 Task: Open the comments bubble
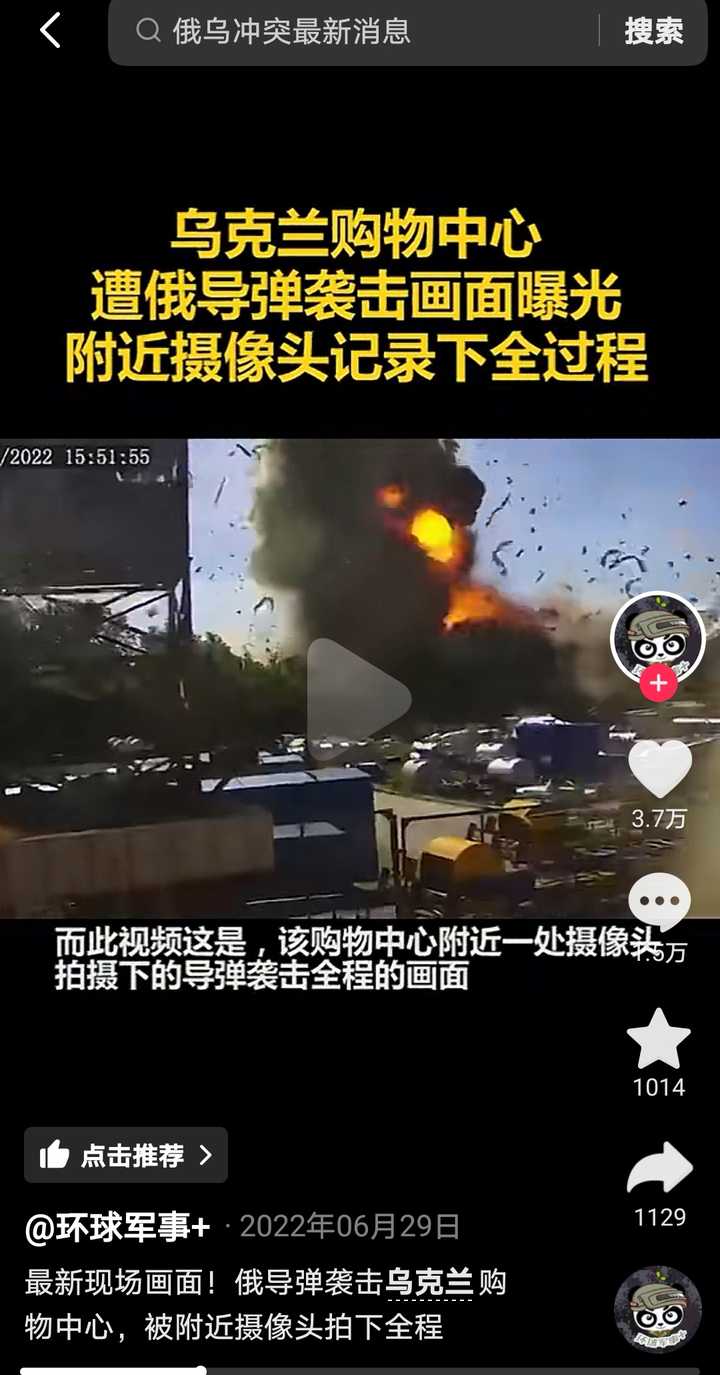[x=659, y=902]
